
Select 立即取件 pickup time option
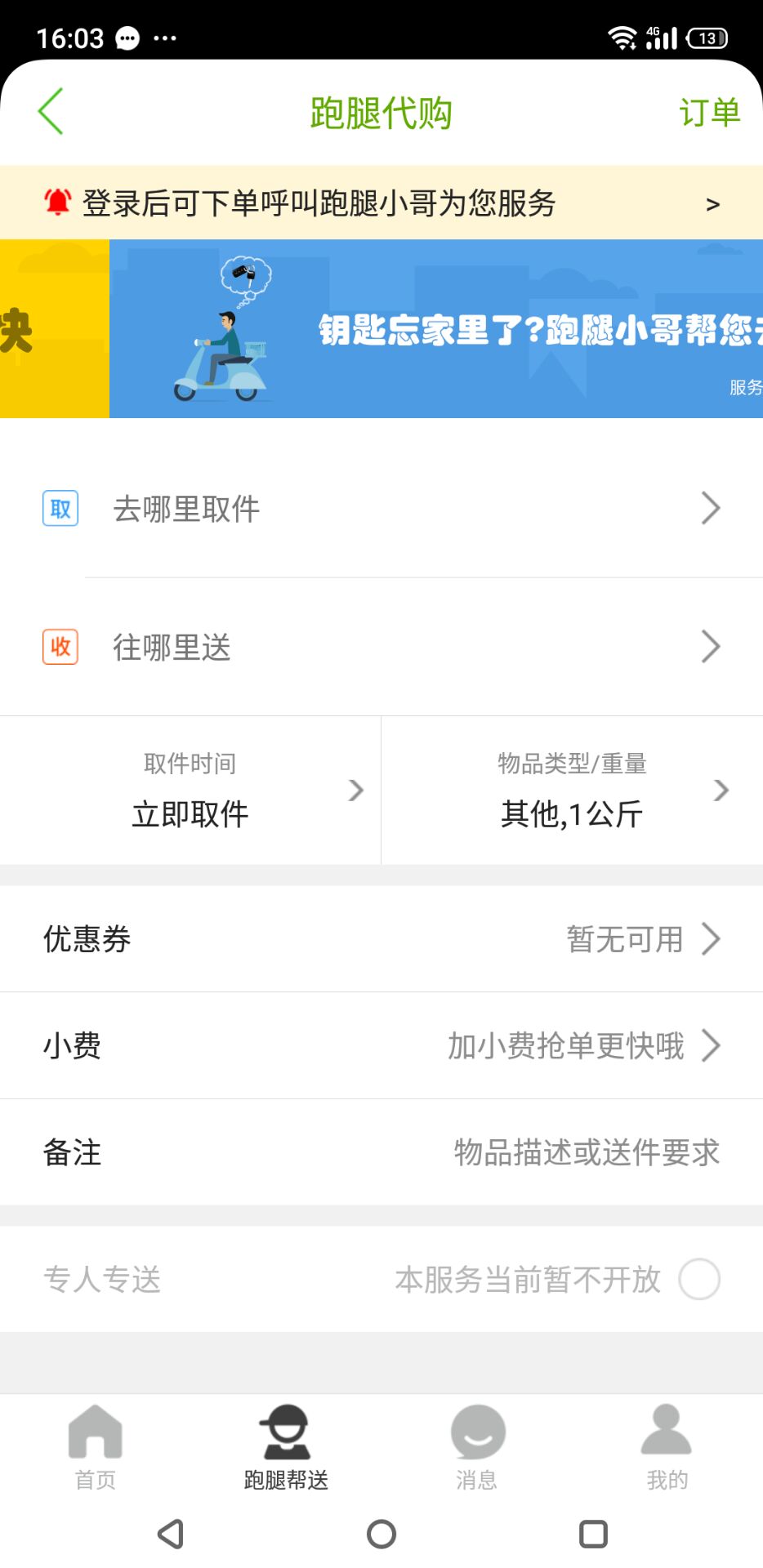click(x=190, y=812)
